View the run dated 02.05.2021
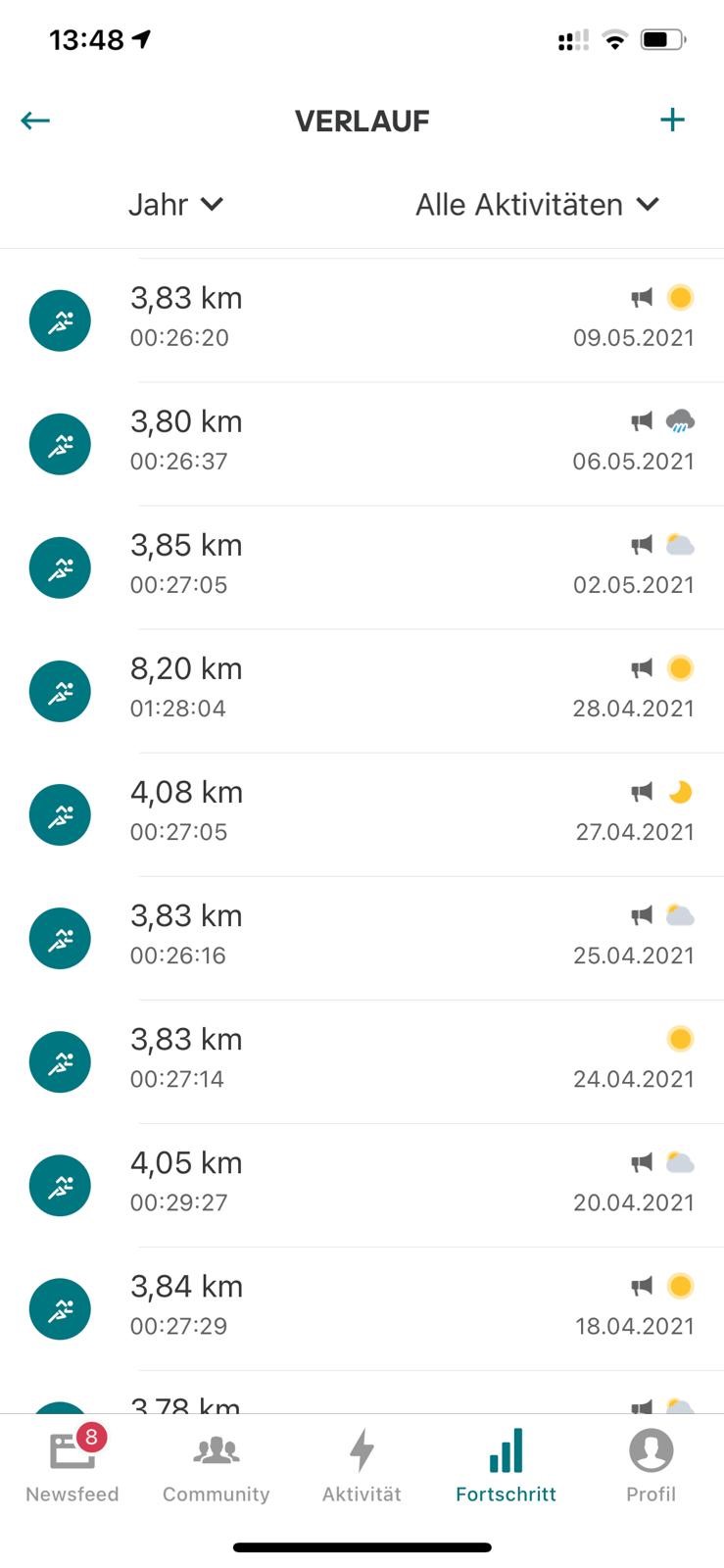724x1568 pixels. click(x=362, y=567)
